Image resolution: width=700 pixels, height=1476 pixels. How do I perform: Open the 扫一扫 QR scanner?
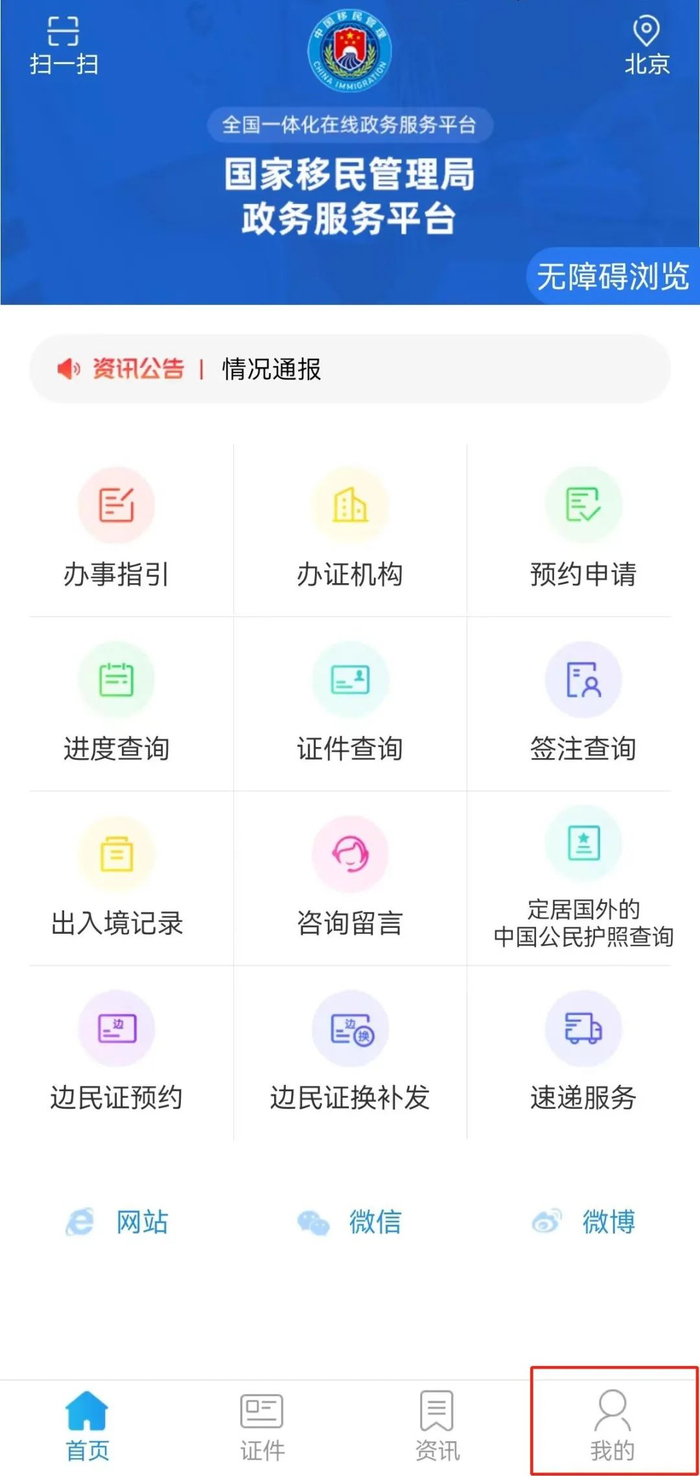coord(63,46)
